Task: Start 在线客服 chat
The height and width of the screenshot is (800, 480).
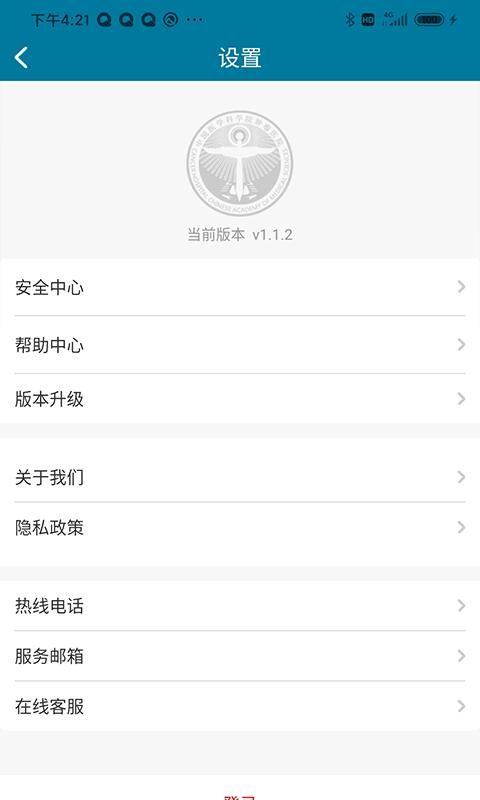Action: pos(240,706)
